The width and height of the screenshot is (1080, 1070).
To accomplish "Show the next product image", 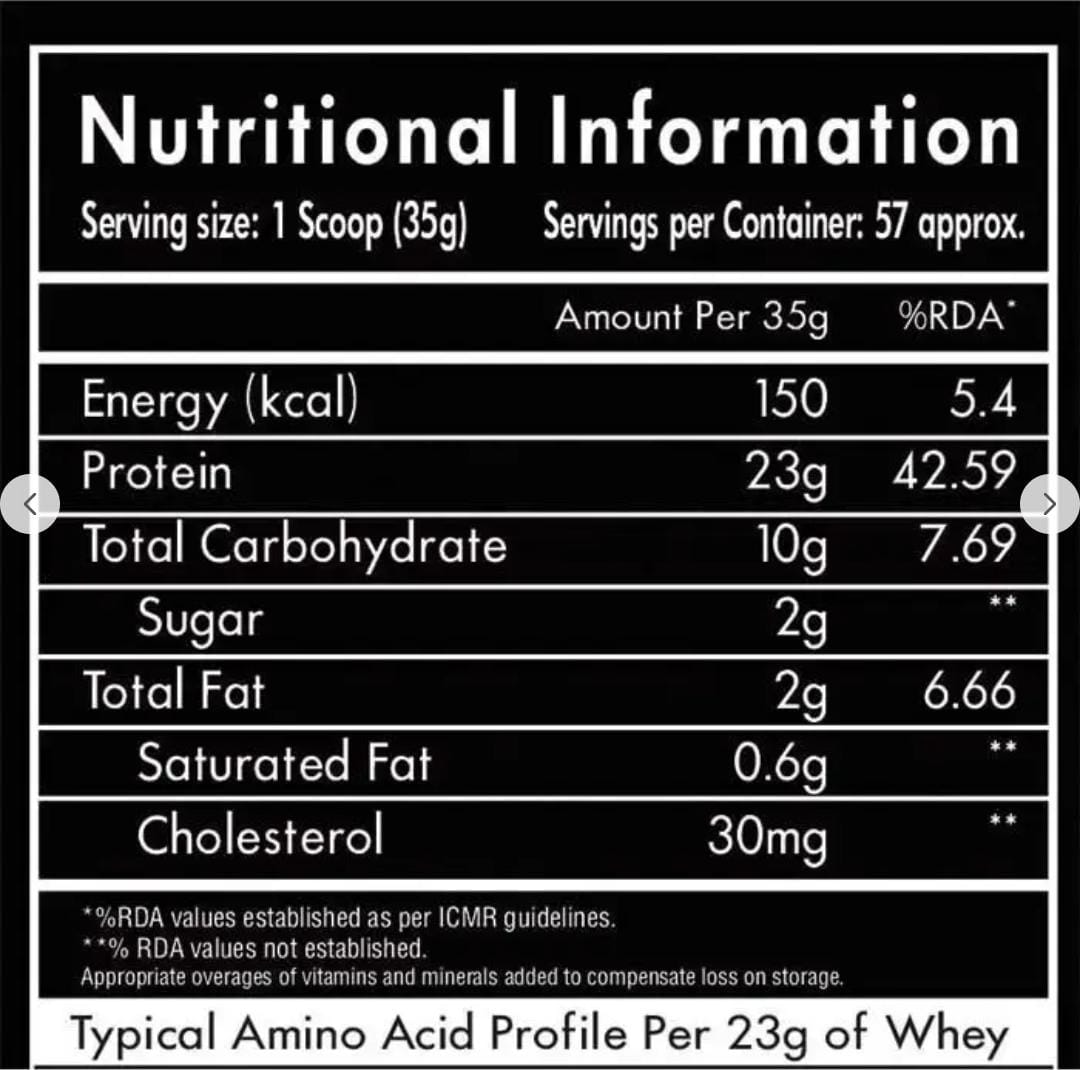I will point(1049,504).
